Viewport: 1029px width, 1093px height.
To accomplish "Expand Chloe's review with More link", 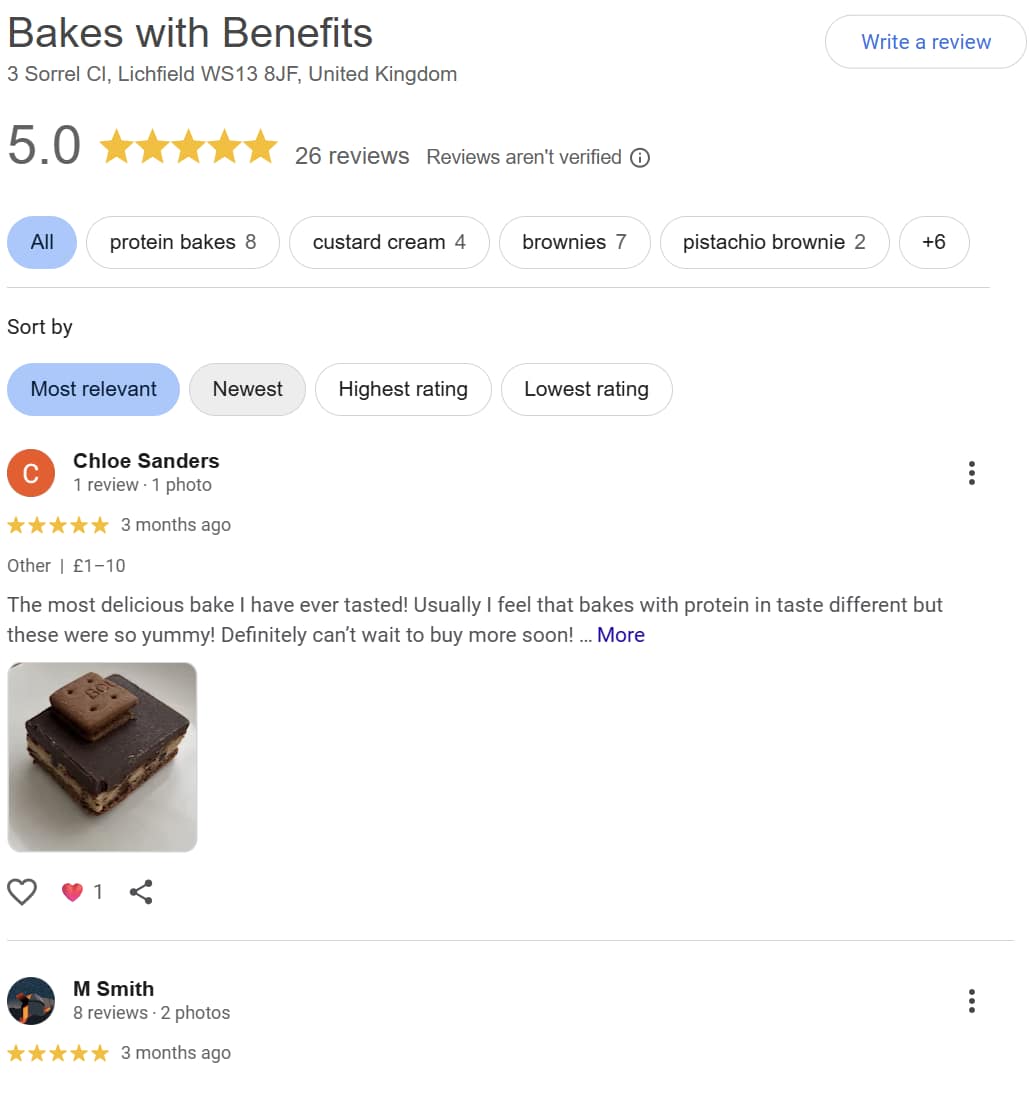I will (x=620, y=635).
